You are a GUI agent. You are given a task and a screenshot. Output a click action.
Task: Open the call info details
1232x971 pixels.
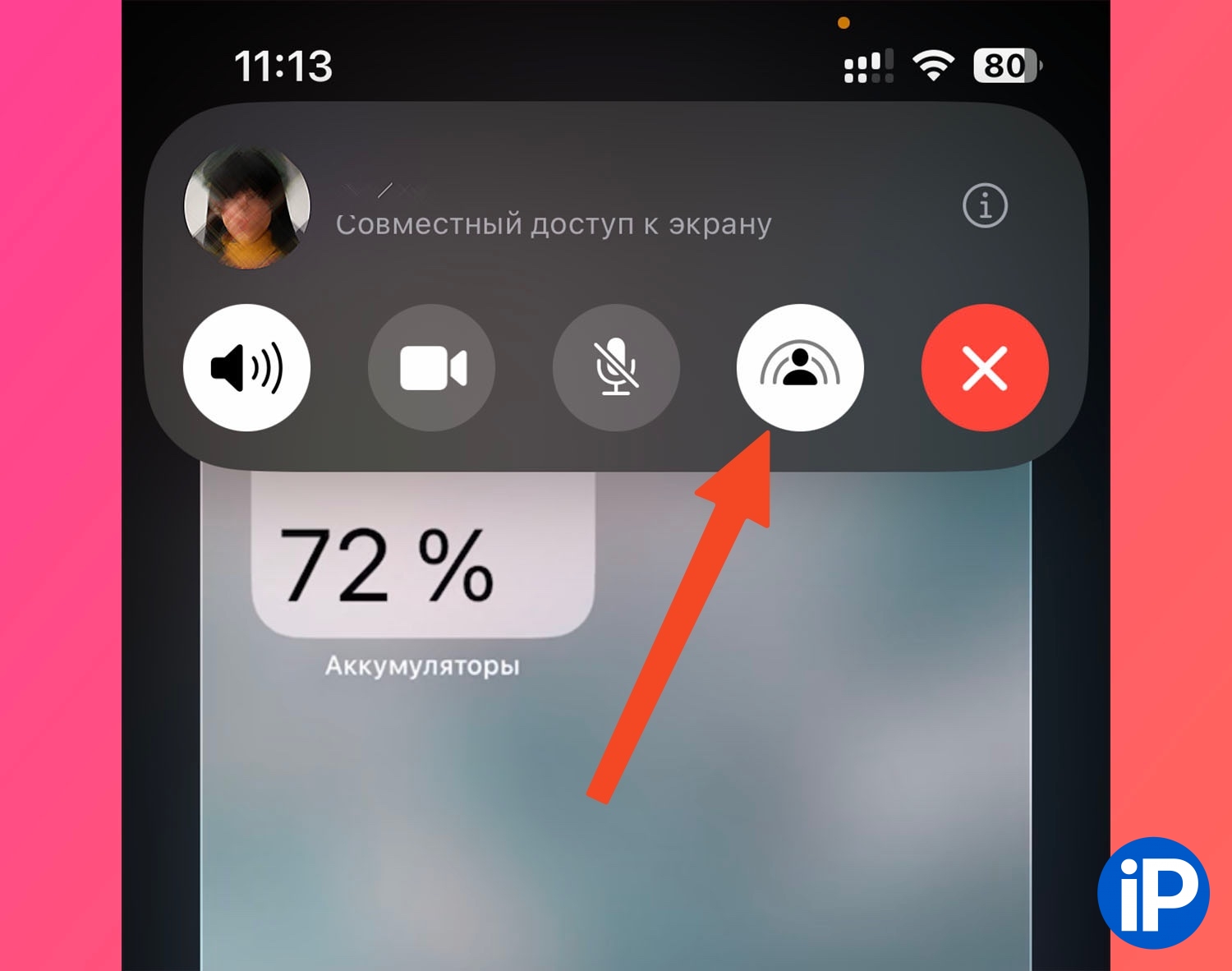[x=985, y=205]
